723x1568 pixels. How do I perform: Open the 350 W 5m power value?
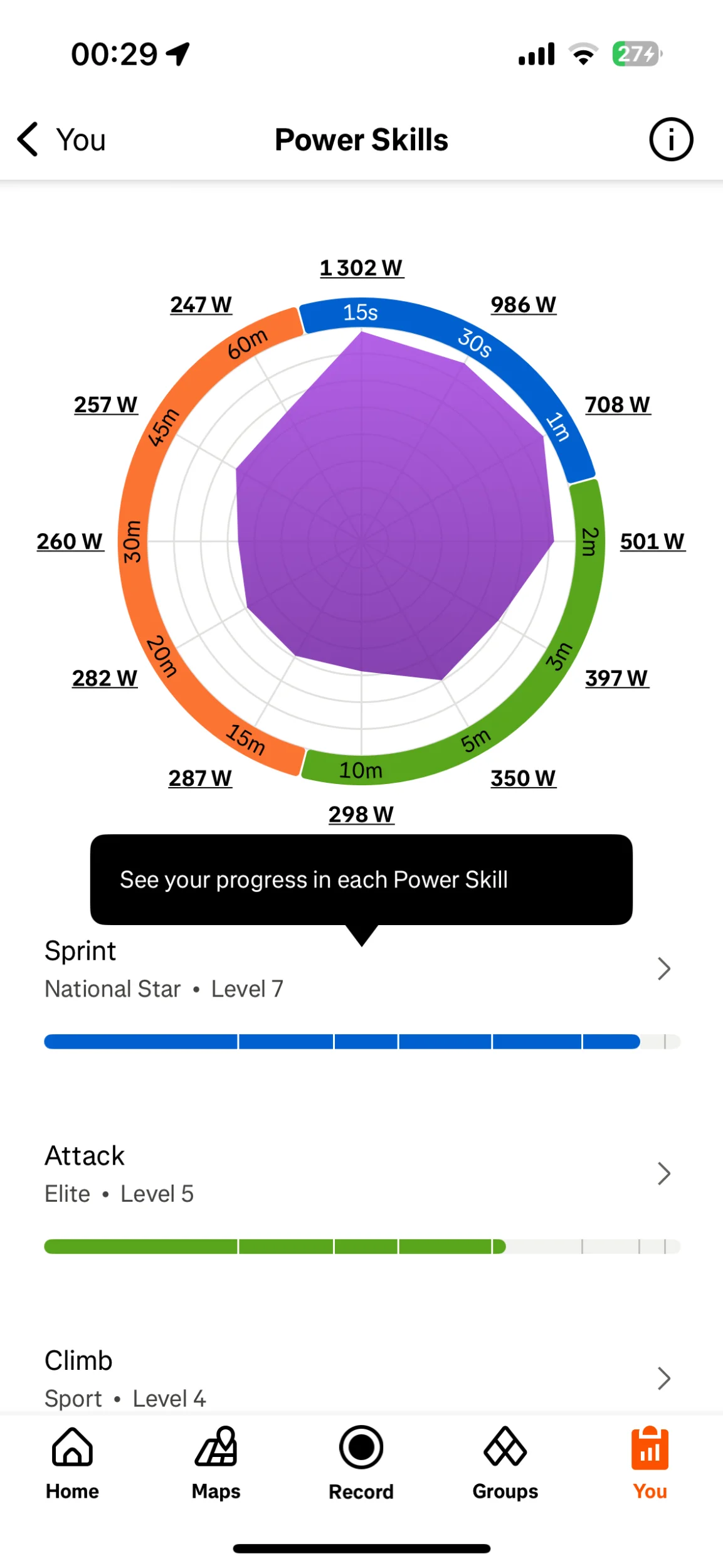pyautogui.click(x=523, y=778)
